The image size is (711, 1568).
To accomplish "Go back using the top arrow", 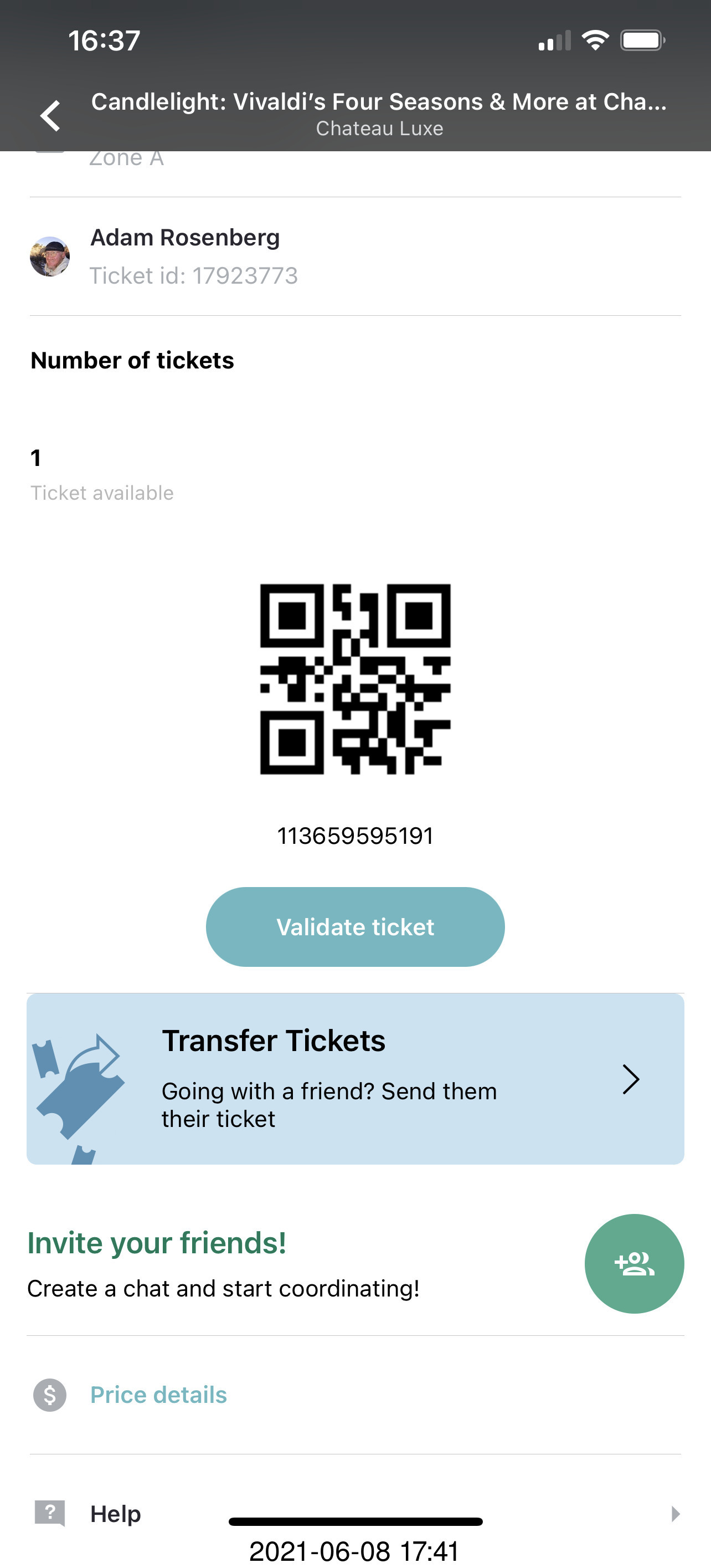I will click(50, 115).
